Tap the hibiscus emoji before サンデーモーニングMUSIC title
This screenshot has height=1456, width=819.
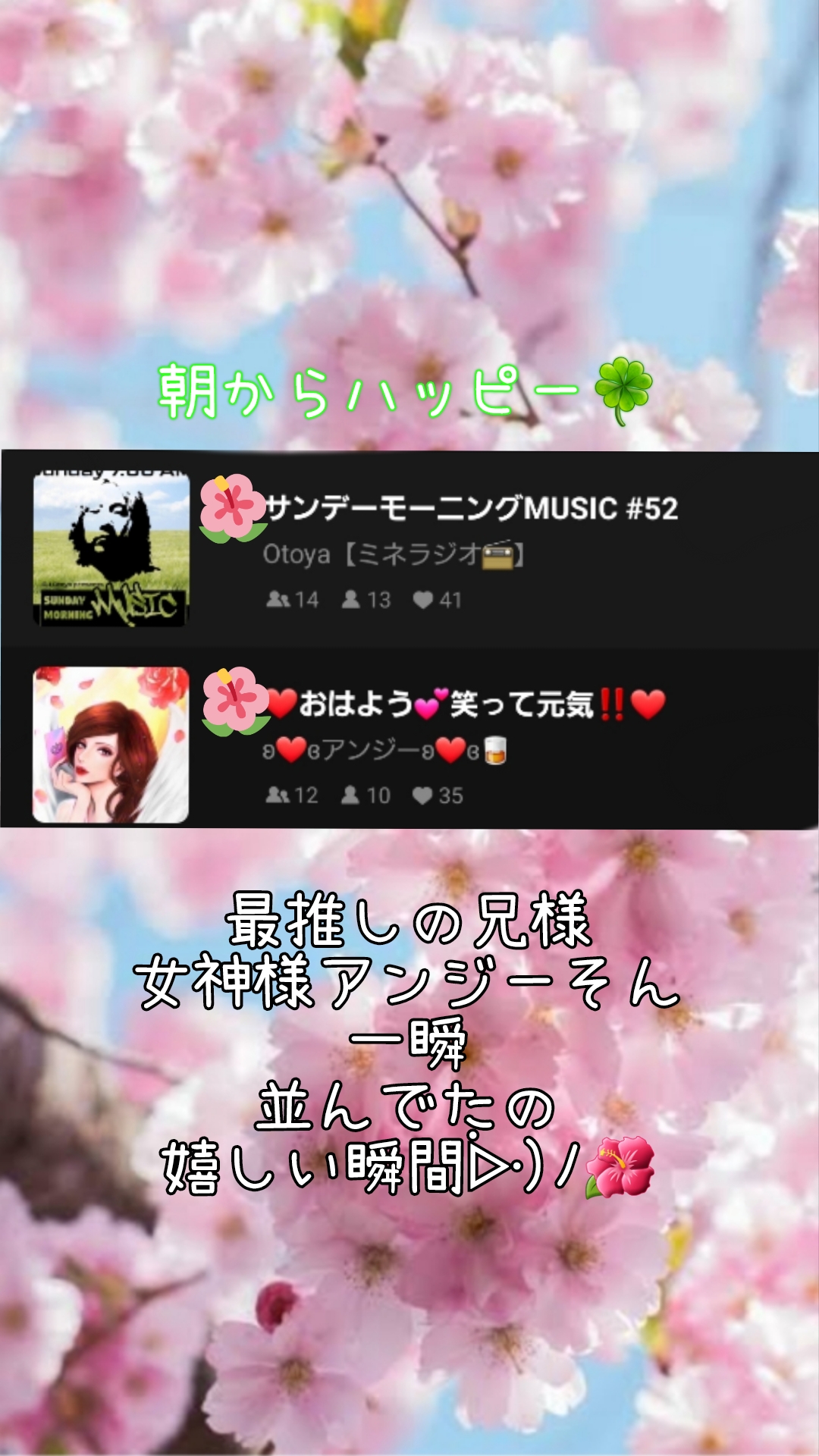tap(232, 507)
